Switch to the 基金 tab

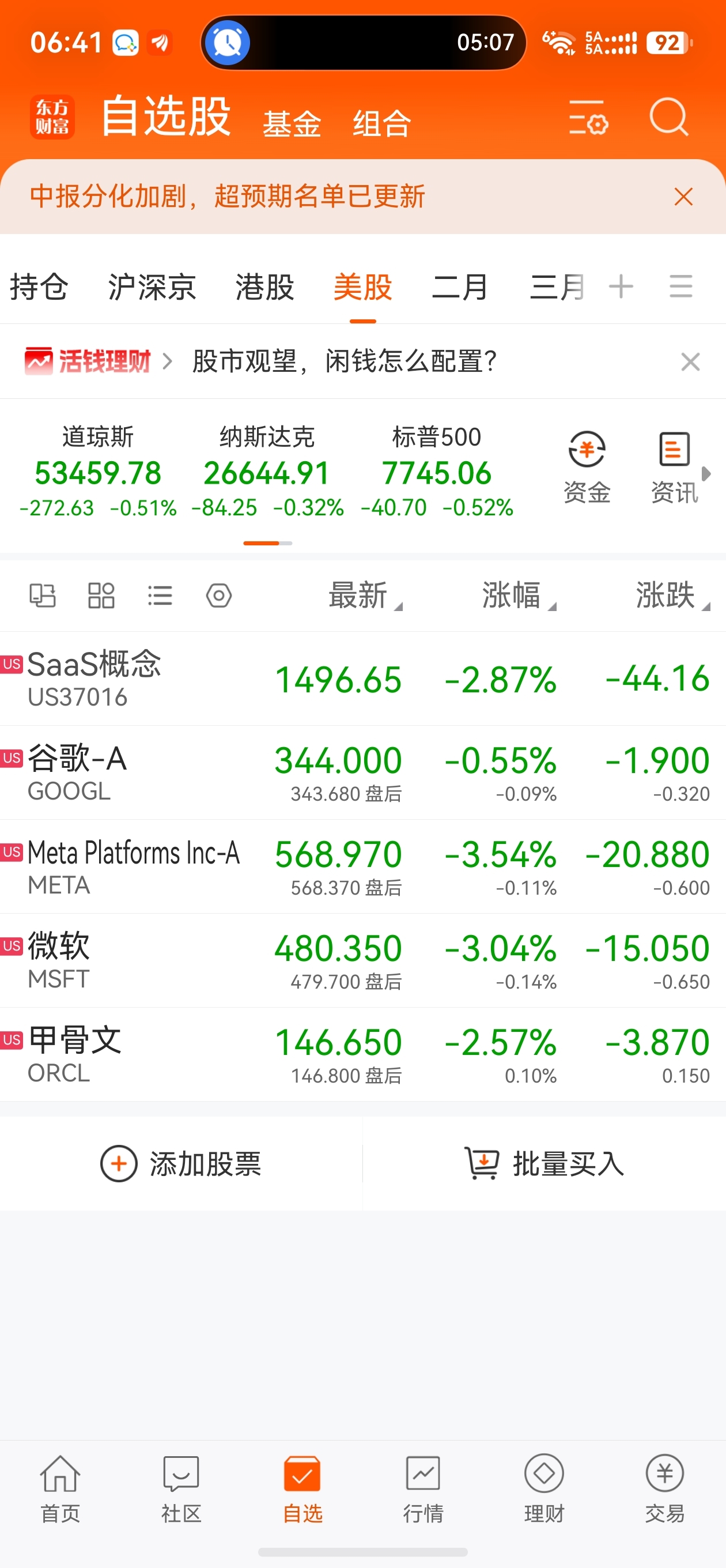tap(292, 123)
